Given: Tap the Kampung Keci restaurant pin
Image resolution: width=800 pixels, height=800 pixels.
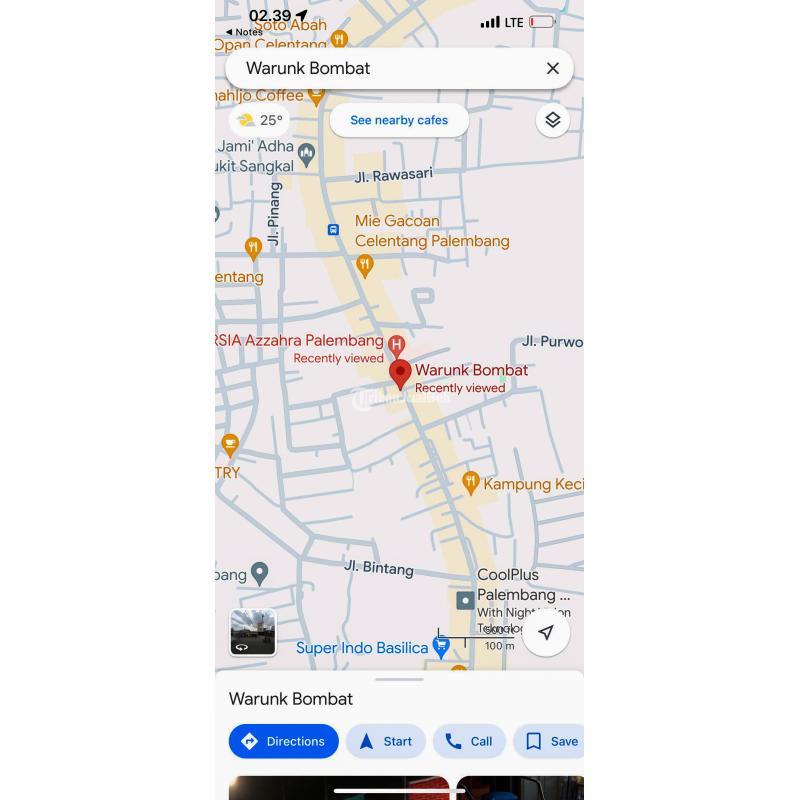Looking at the screenshot, I should click(x=470, y=483).
